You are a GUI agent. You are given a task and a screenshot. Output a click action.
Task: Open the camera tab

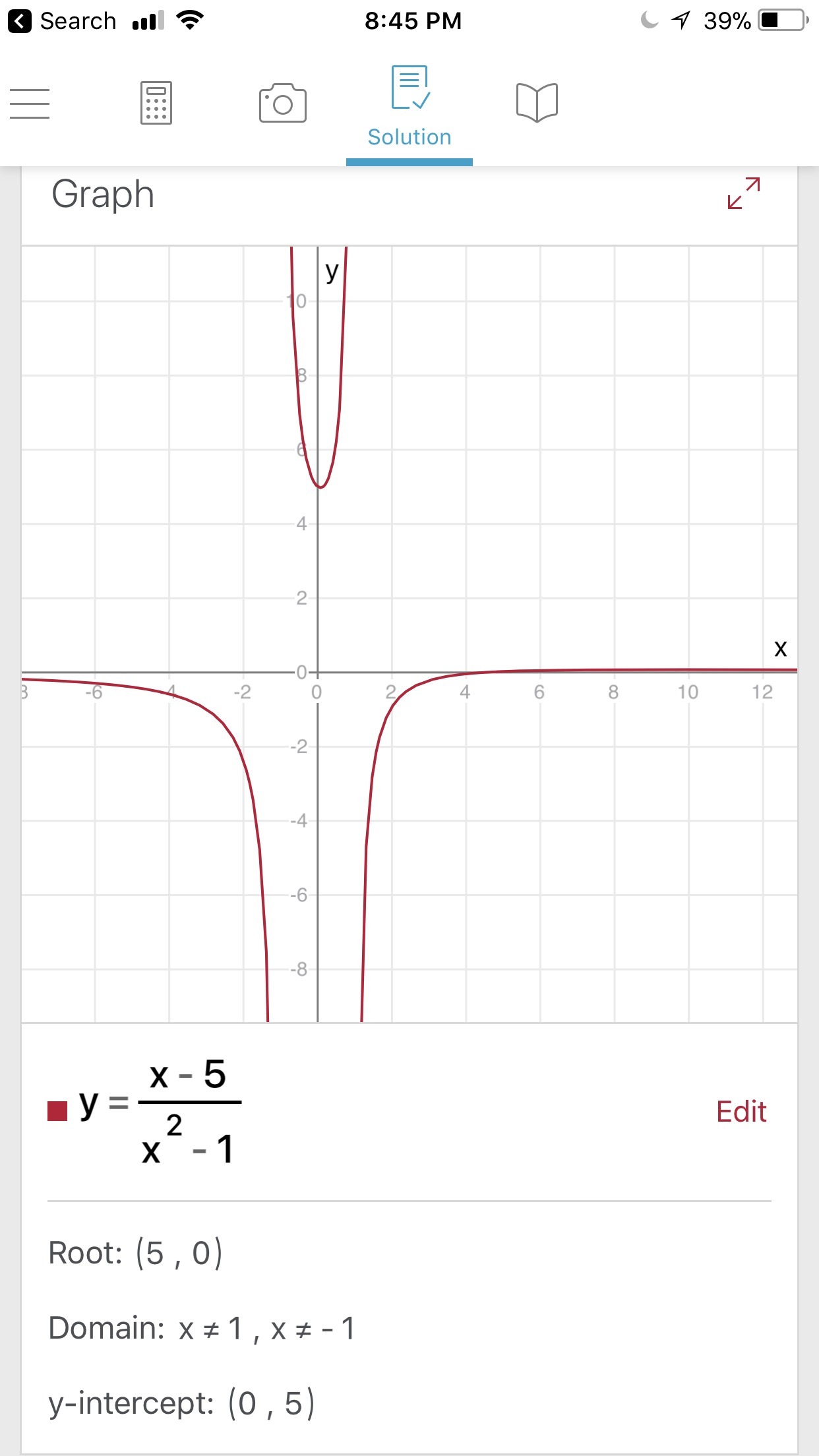click(282, 103)
